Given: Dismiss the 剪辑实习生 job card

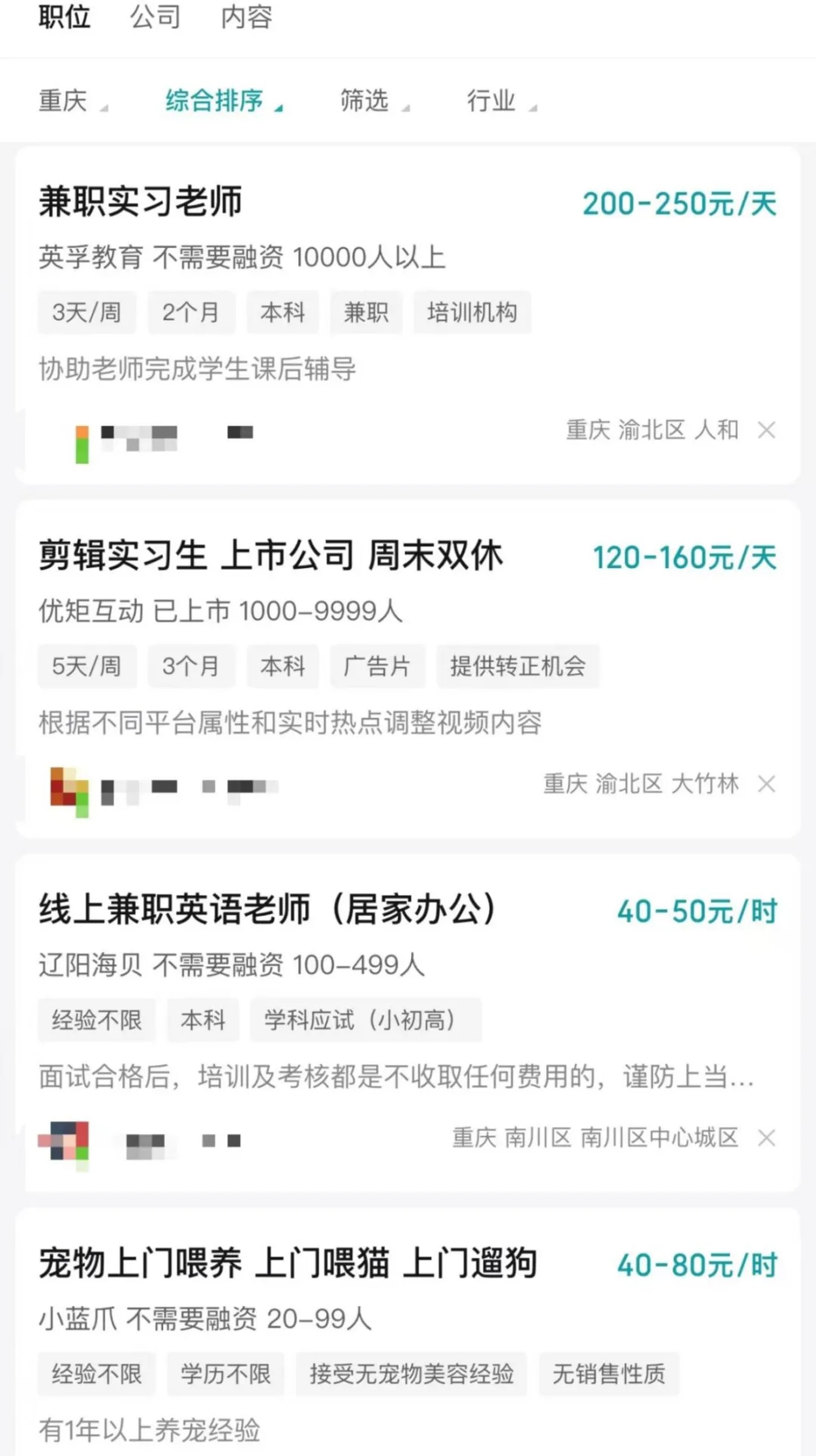Looking at the screenshot, I should (766, 784).
